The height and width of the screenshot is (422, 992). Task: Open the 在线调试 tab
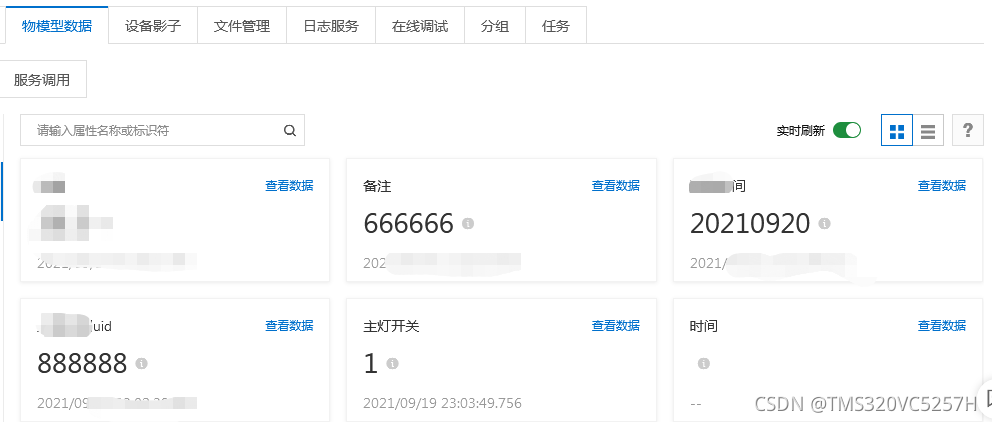(420, 26)
